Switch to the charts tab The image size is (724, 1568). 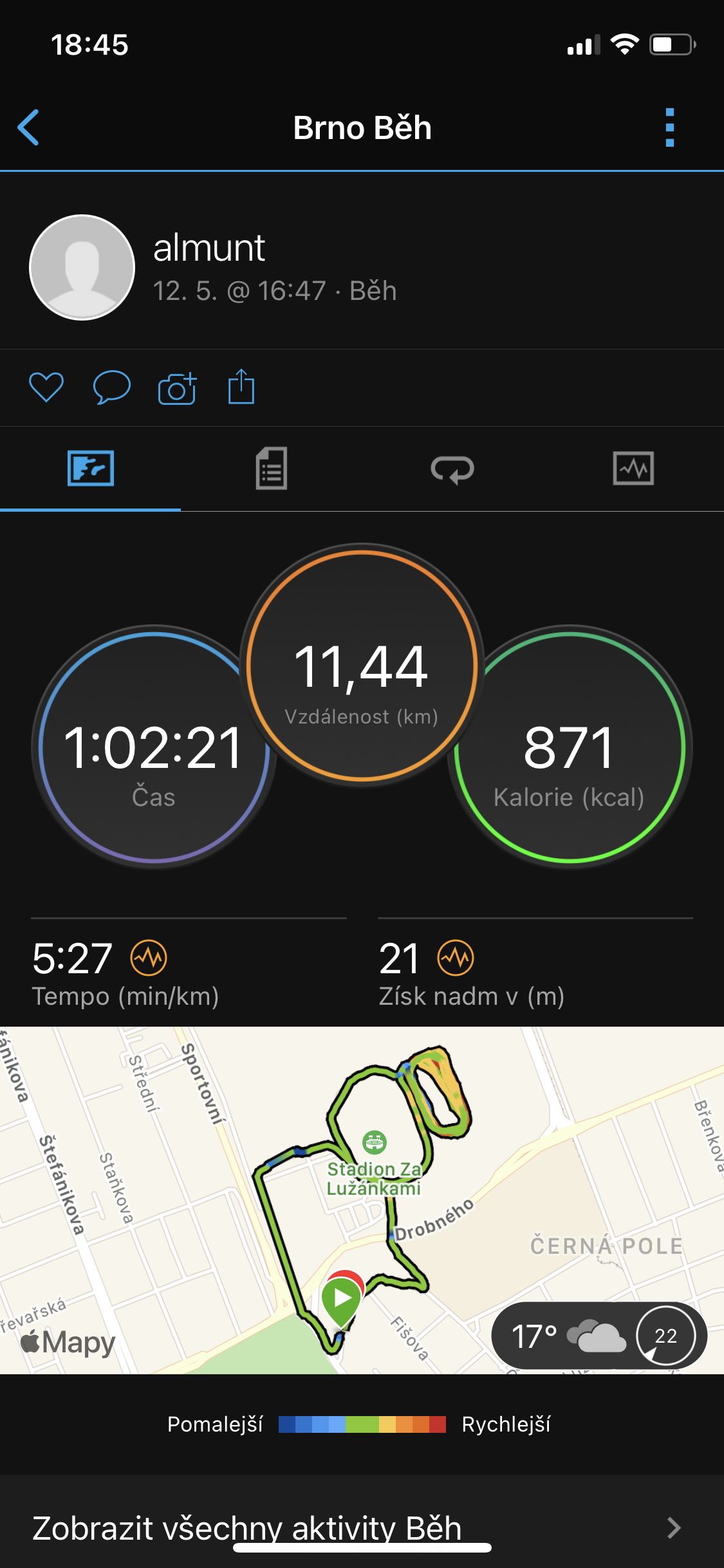click(633, 469)
